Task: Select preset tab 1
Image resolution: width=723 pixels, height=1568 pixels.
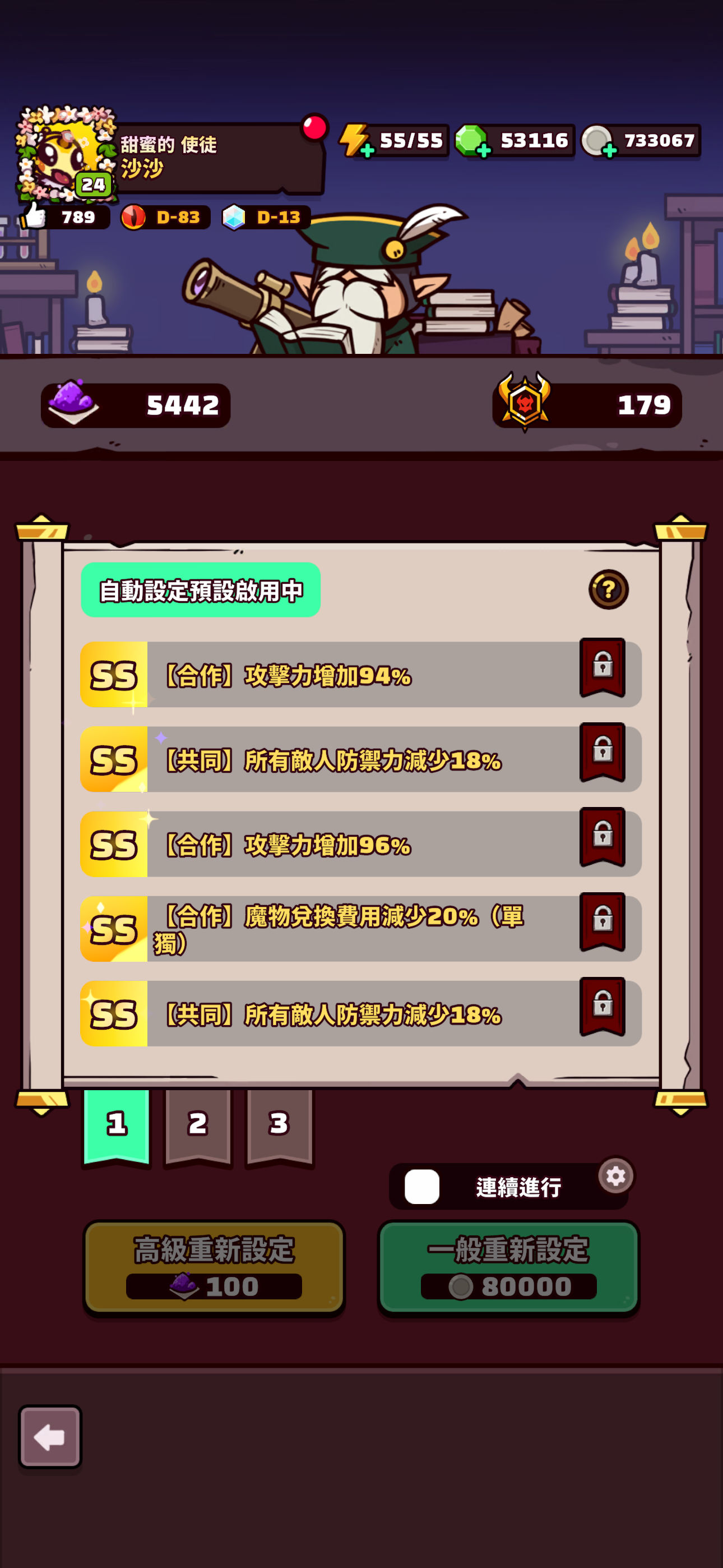Action: [116, 1125]
